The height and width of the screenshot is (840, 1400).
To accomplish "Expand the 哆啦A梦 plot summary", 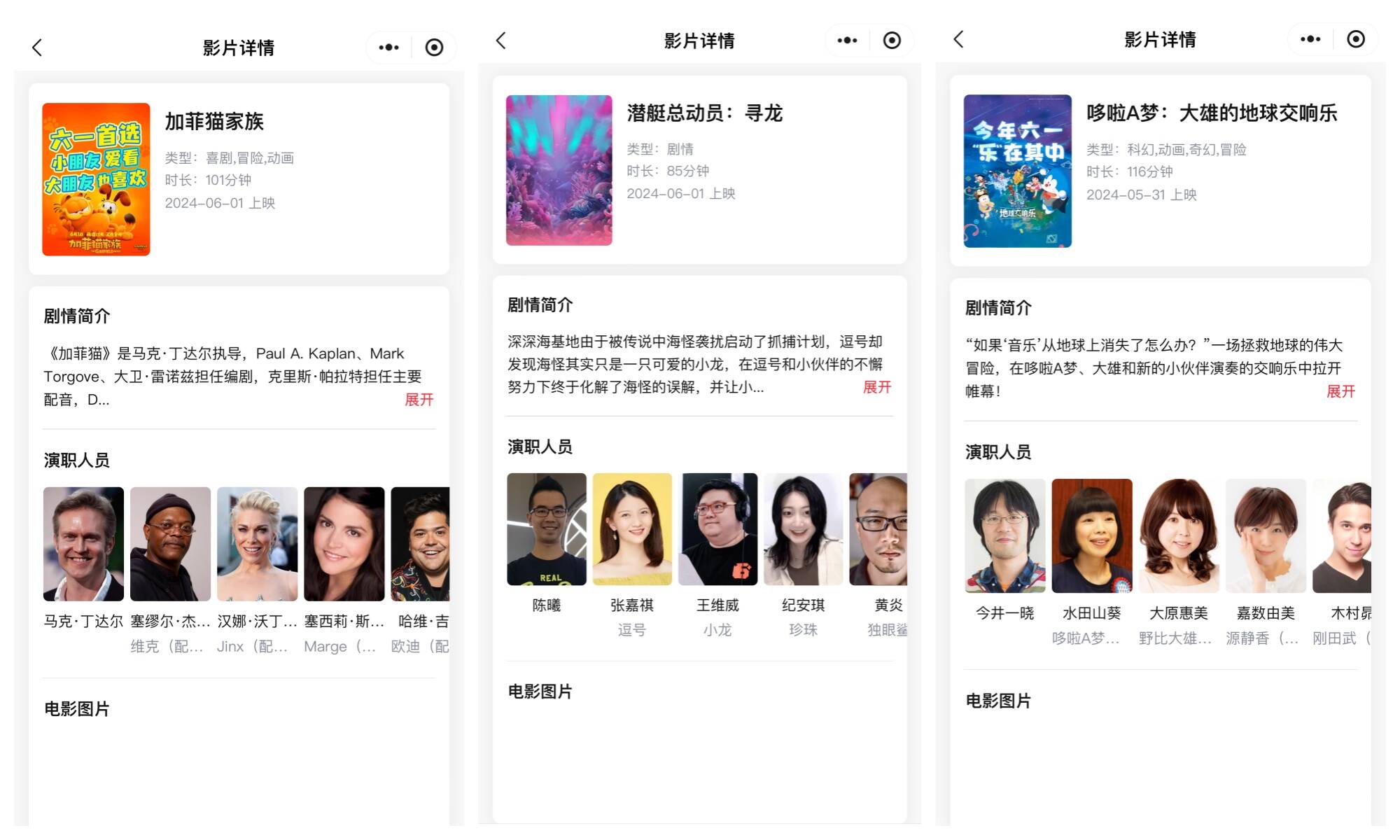I will [x=1340, y=391].
